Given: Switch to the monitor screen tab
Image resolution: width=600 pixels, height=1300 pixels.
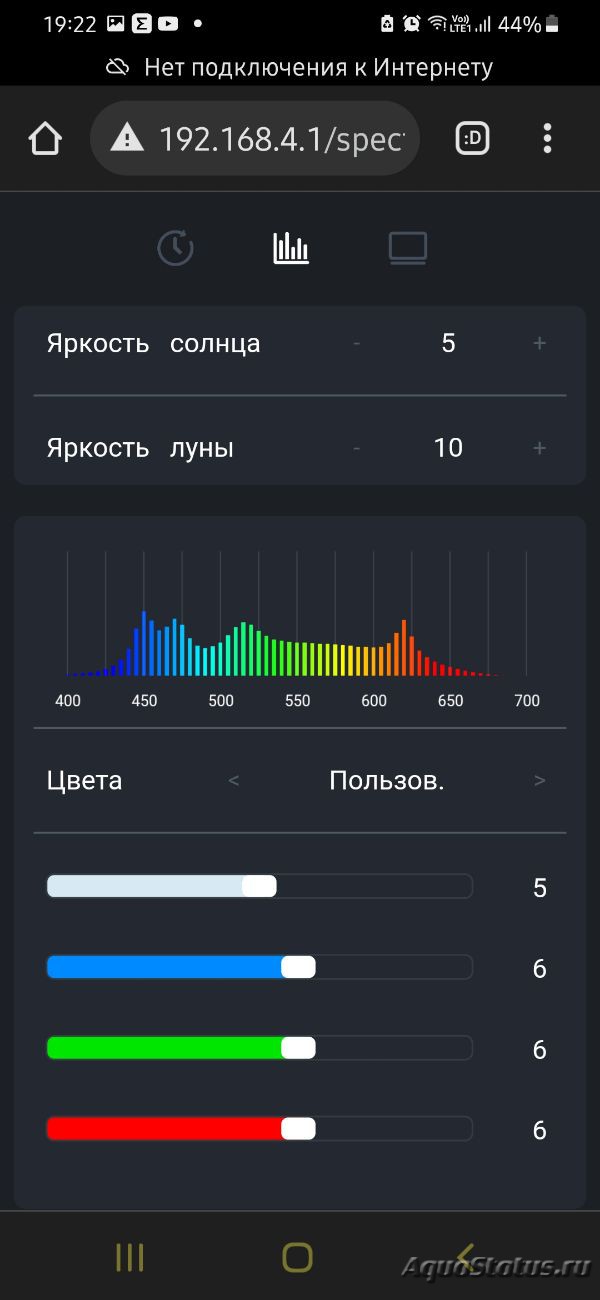Looking at the screenshot, I should click(x=408, y=248).
